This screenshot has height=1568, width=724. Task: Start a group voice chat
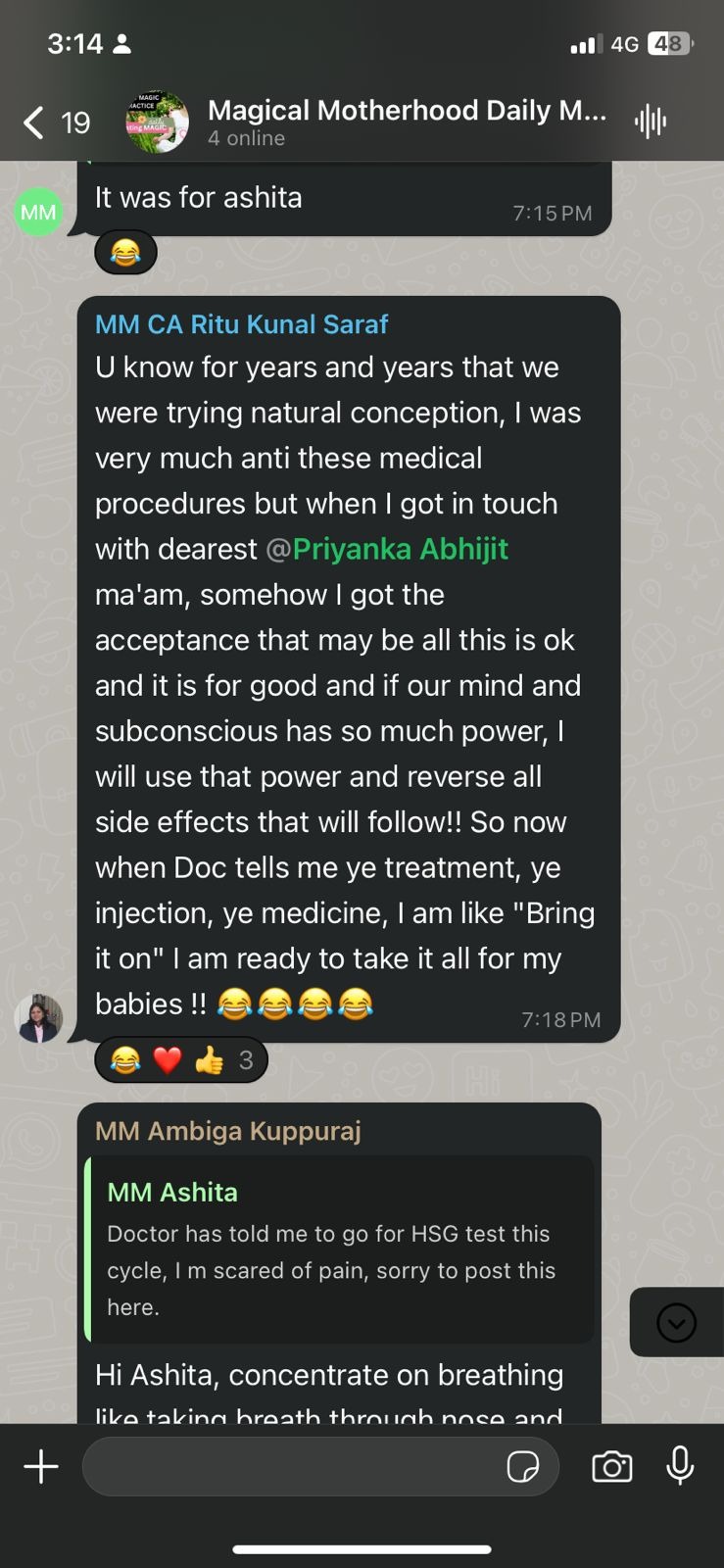tap(651, 122)
